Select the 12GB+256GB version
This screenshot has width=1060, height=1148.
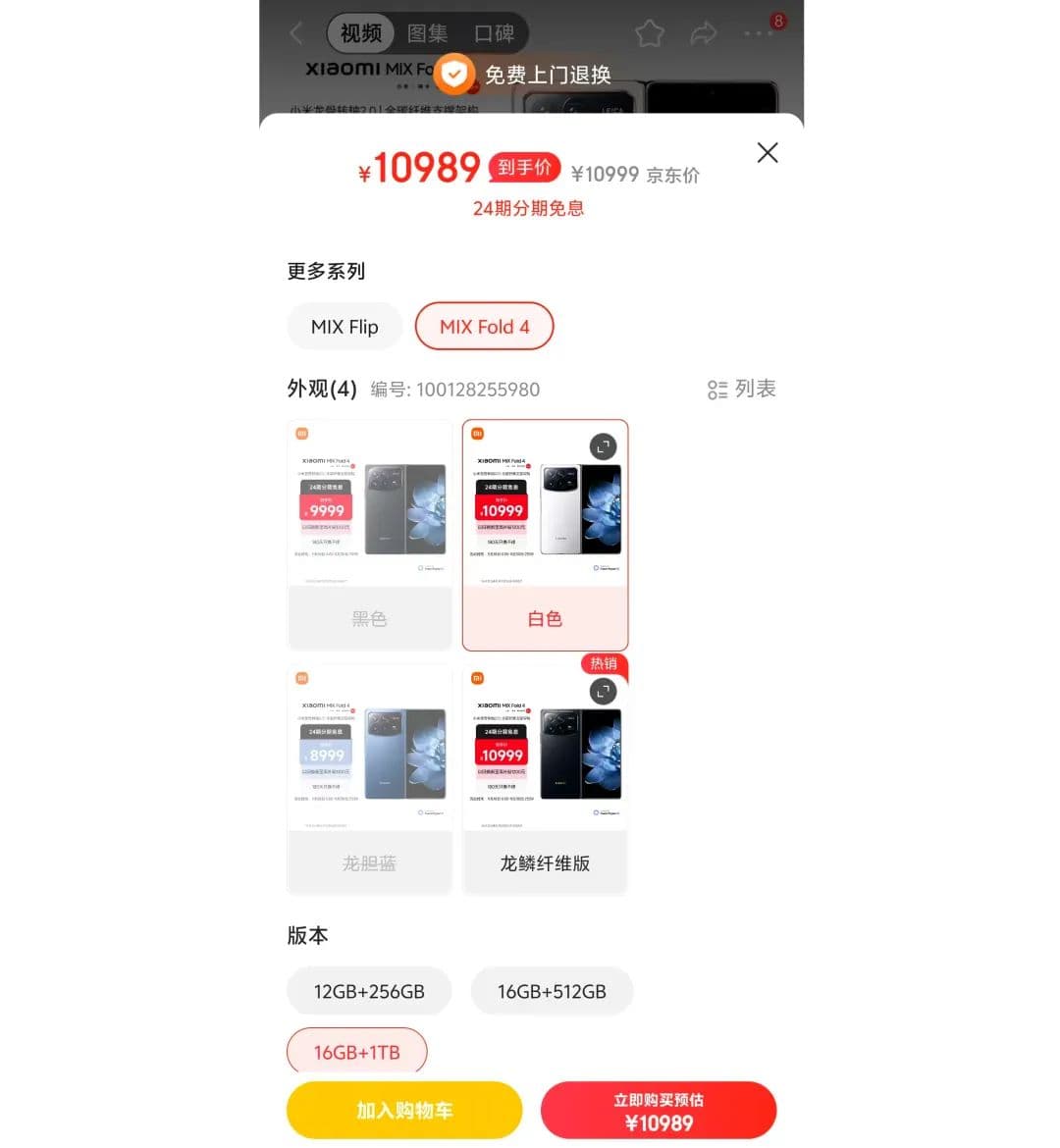[x=369, y=991]
